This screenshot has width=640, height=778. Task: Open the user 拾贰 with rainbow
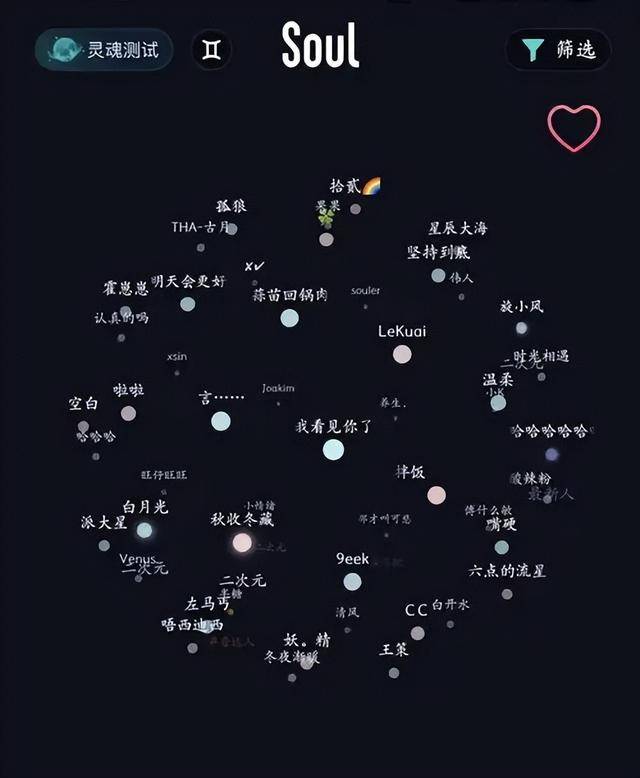pos(355,208)
